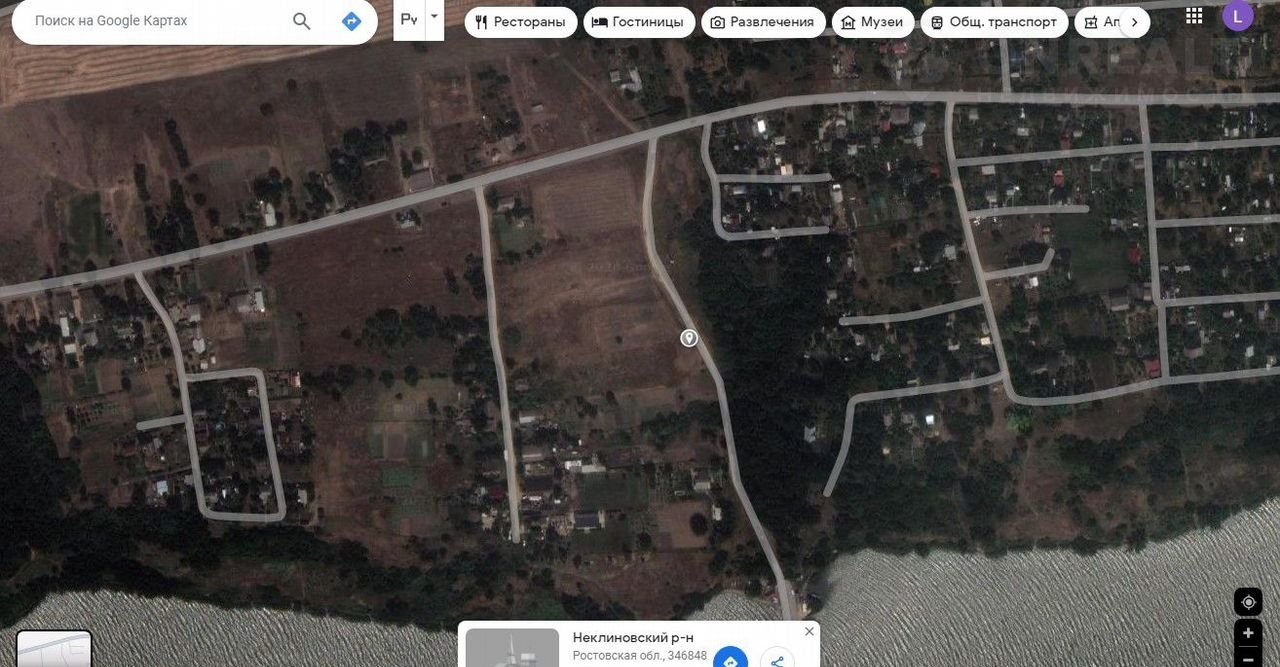This screenshot has width=1280, height=667.
Task: Share the Неклиновский р-н location
Action: click(x=777, y=660)
